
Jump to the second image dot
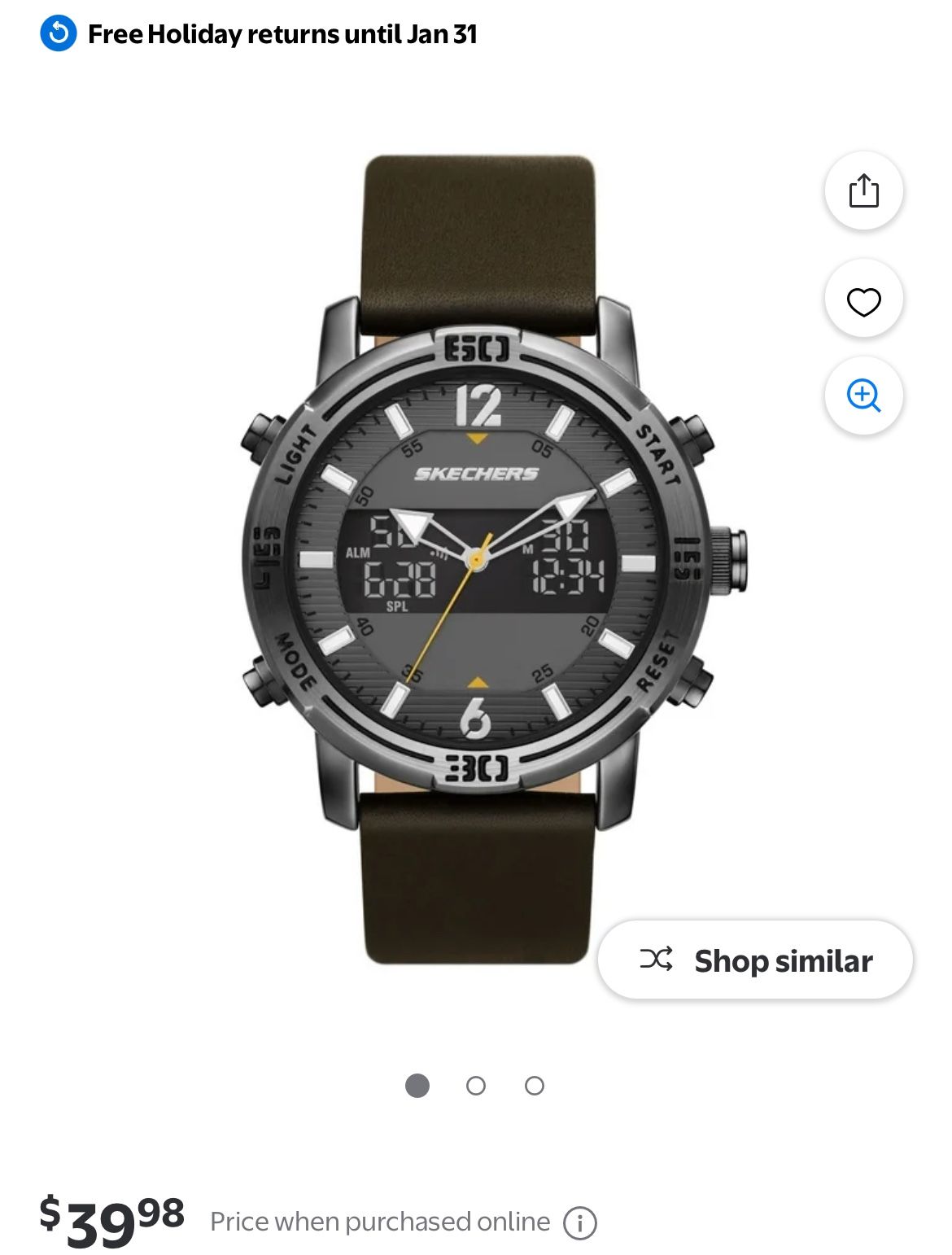pyautogui.click(x=476, y=1086)
